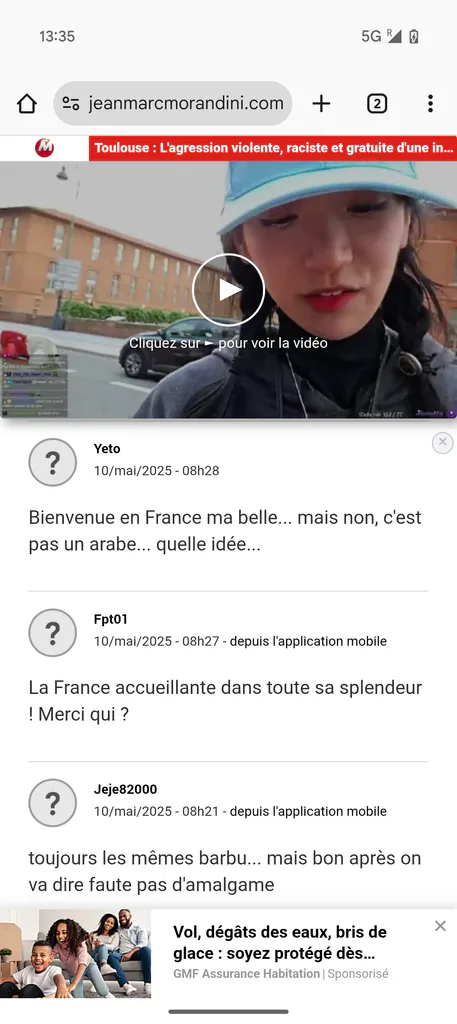Open the browser overflow menu

[430, 103]
